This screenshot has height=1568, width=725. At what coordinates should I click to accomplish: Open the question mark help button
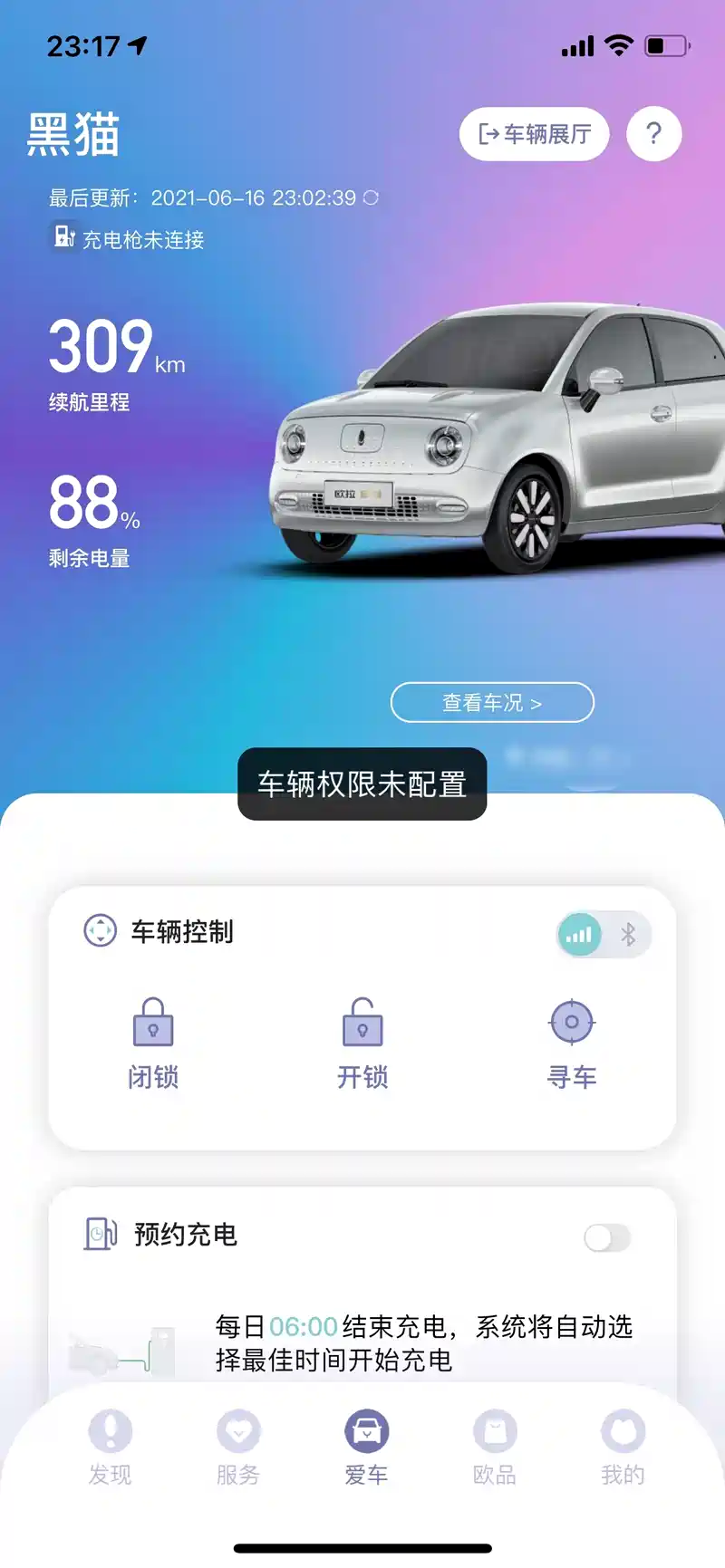653,134
